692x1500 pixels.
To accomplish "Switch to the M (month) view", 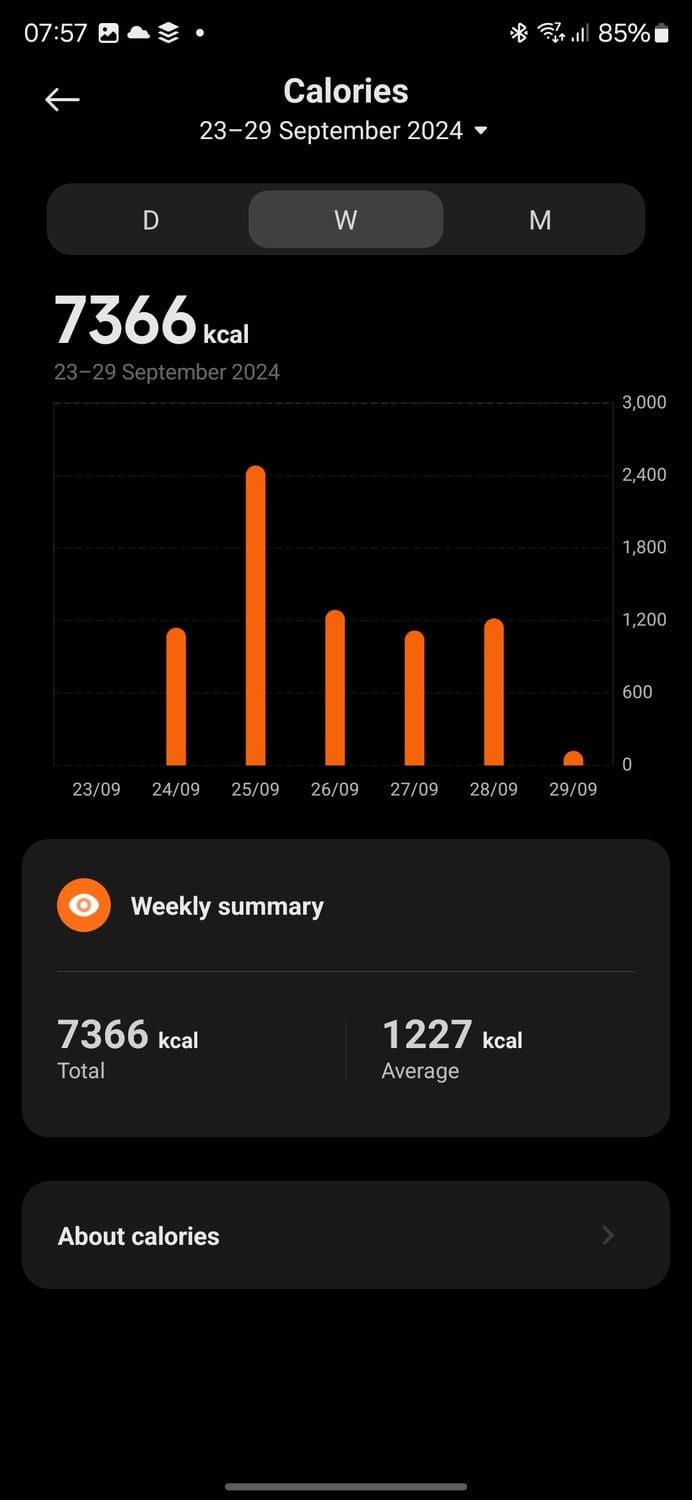I will point(540,220).
